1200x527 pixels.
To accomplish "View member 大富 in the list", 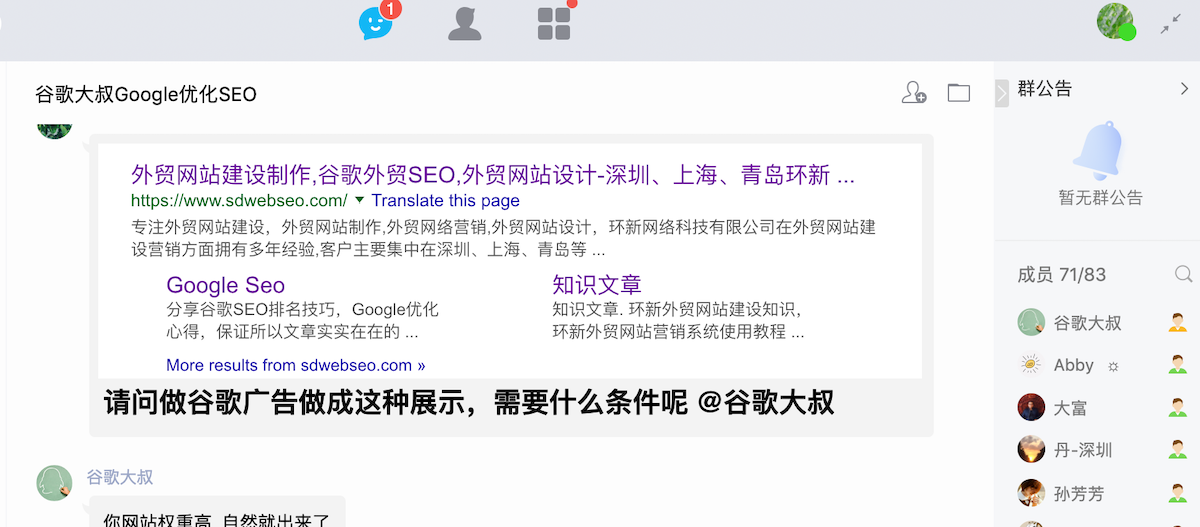I will coord(1070,408).
